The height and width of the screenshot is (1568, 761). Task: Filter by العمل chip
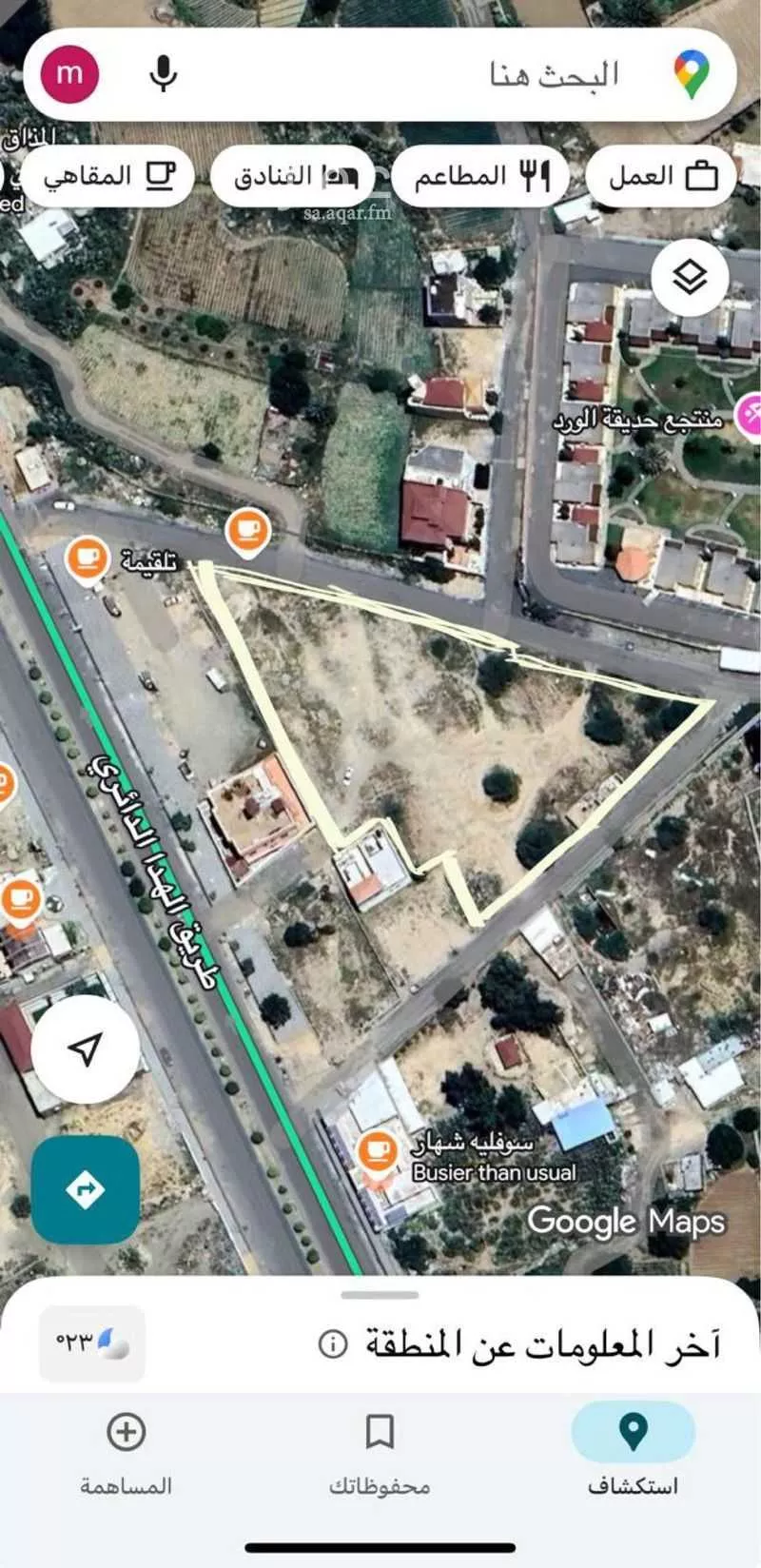pos(661,176)
